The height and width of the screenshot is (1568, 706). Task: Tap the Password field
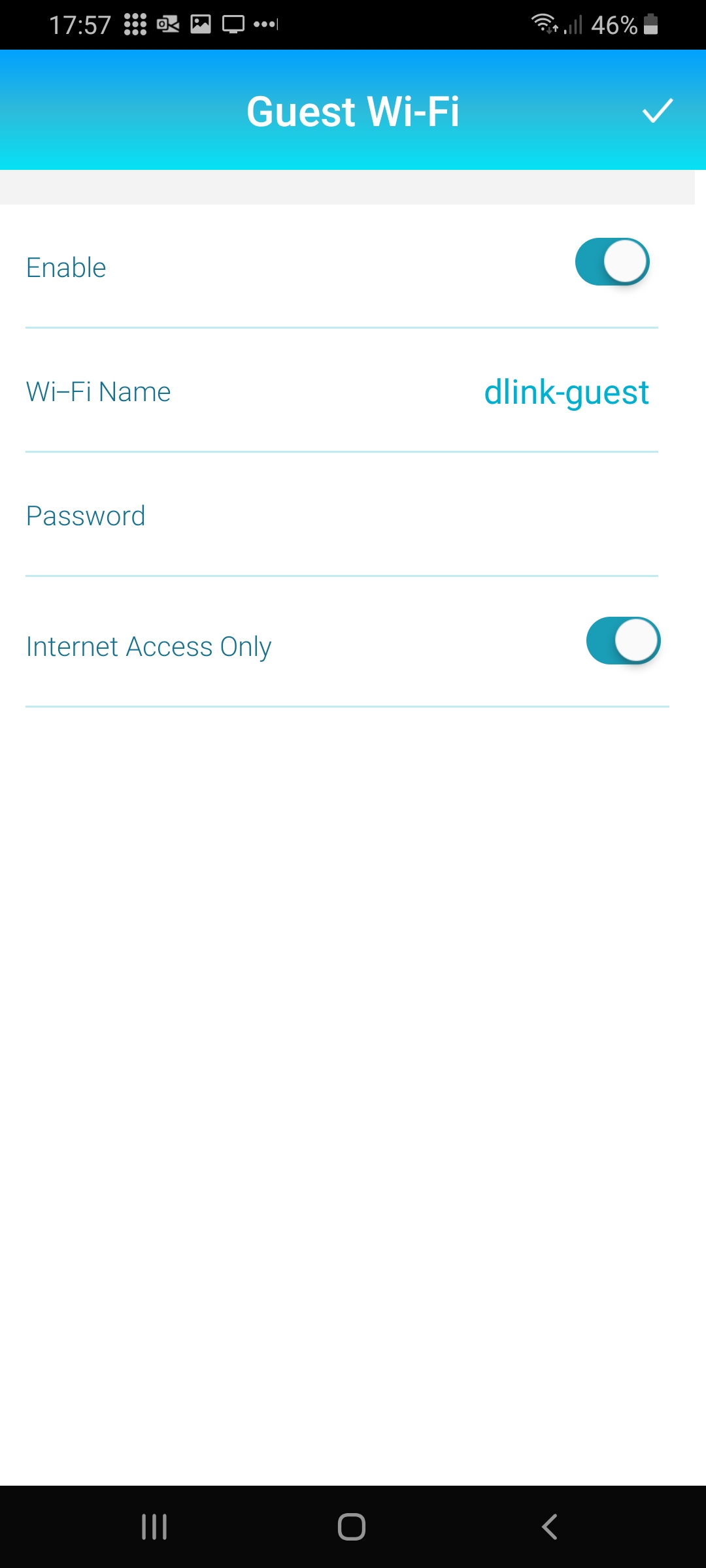[x=342, y=515]
